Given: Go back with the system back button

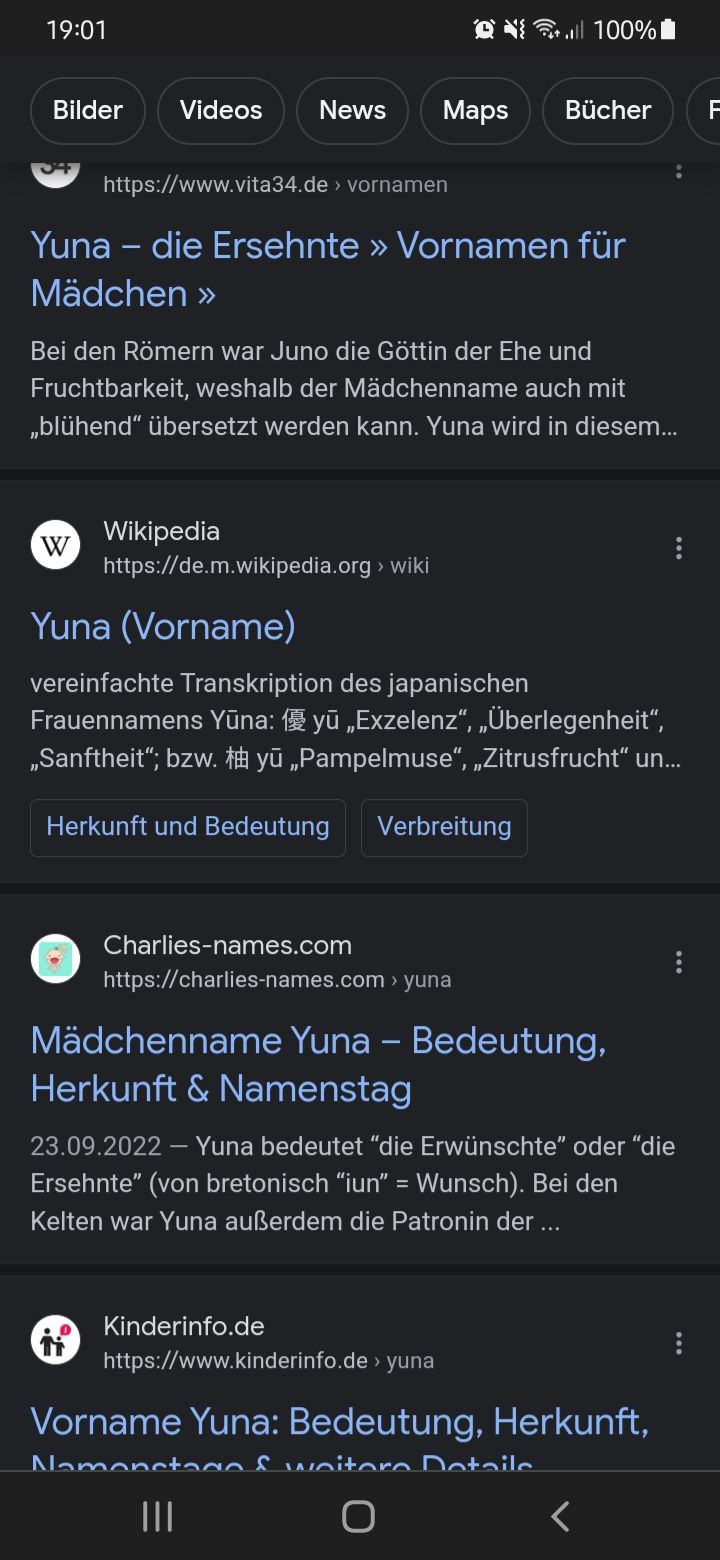Looking at the screenshot, I should point(560,1516).
